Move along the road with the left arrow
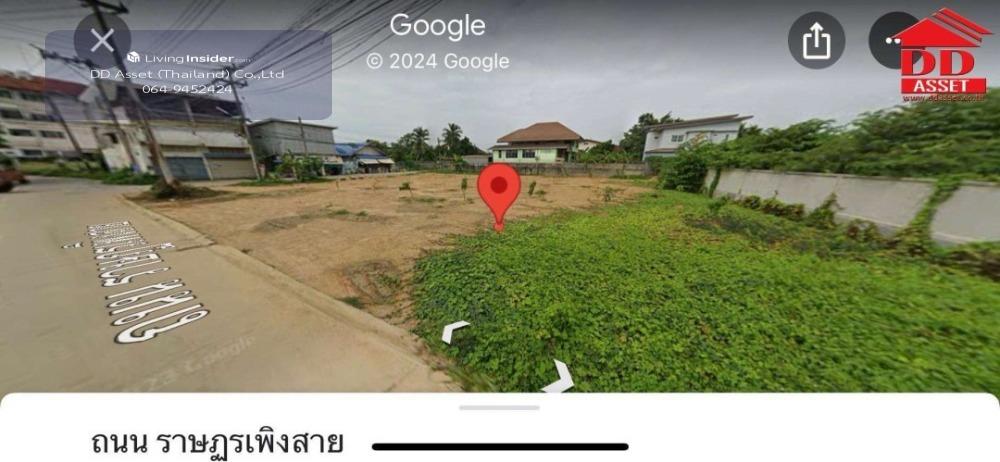This screenshot has height=462, width=1000. tap(456, 331)
